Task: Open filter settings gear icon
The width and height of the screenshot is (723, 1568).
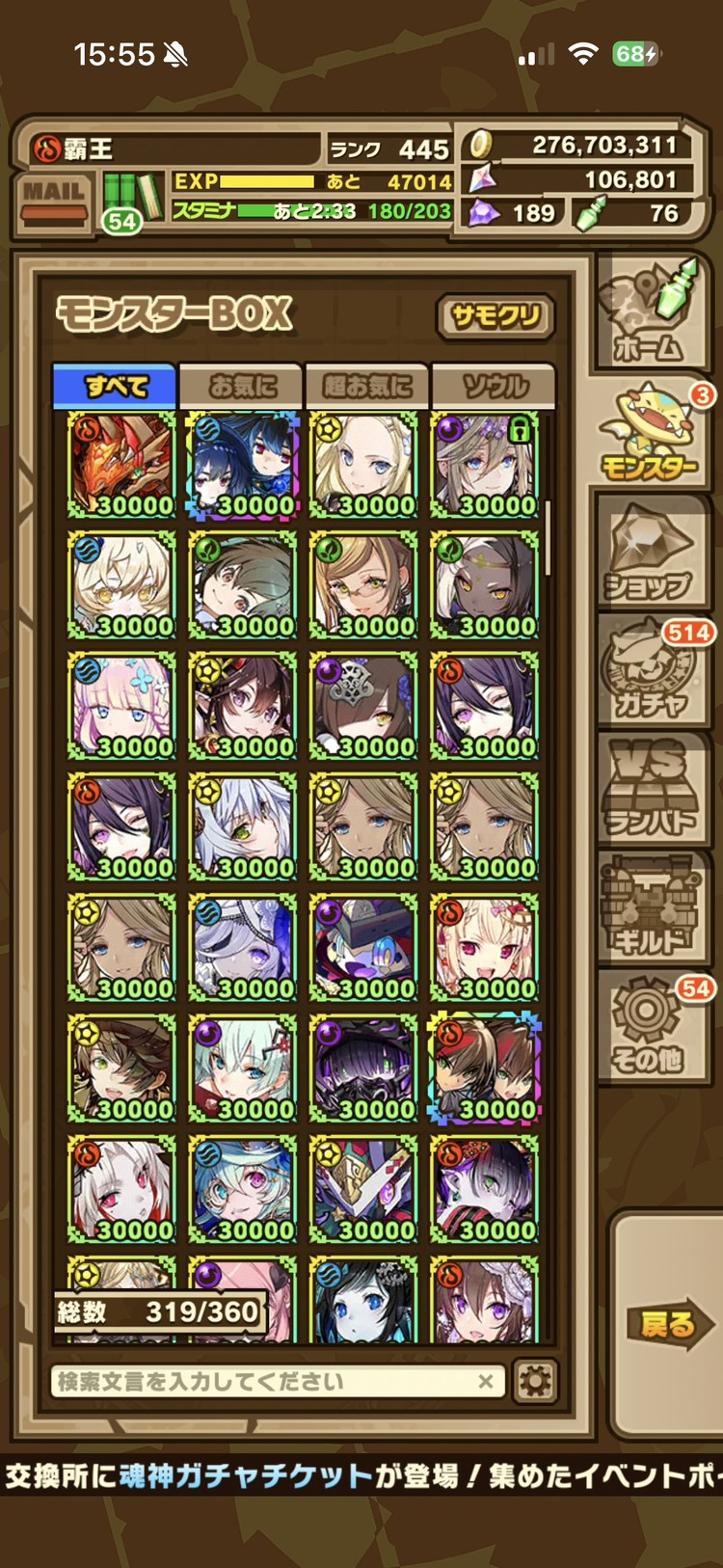Action: (536, 1382)
